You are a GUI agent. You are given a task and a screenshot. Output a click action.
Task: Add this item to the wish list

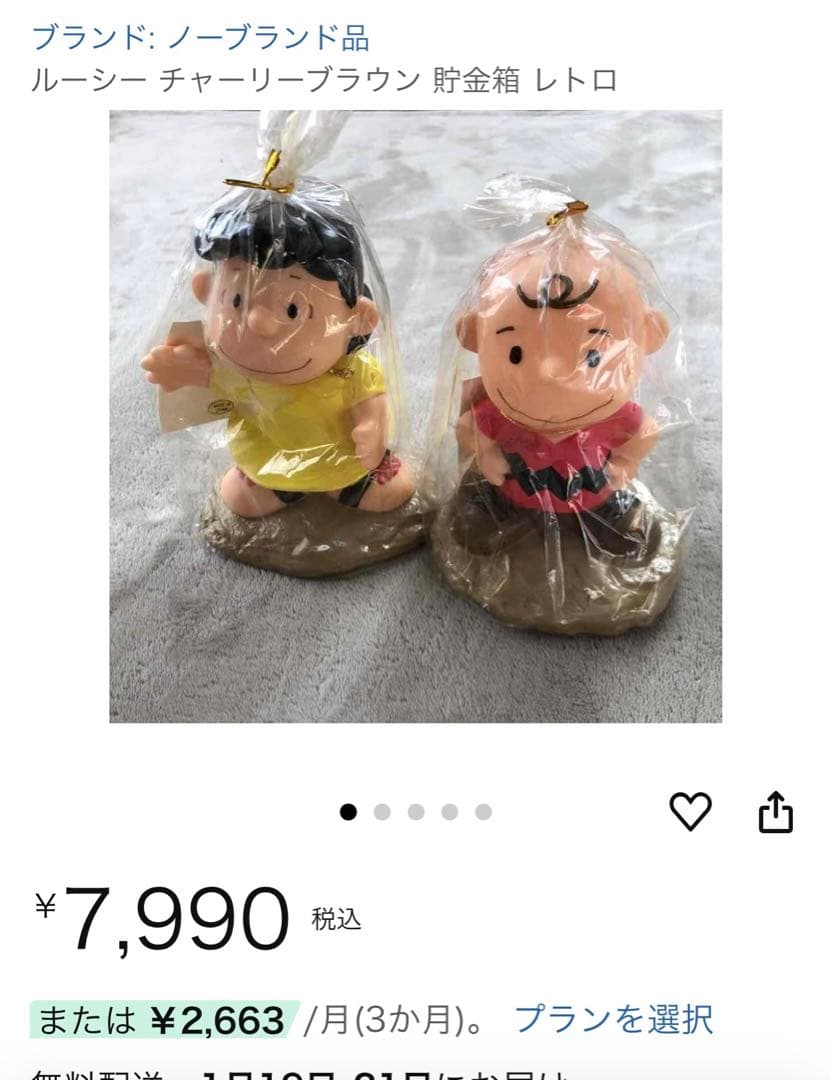pyautogui.click(x=690, y=811)
